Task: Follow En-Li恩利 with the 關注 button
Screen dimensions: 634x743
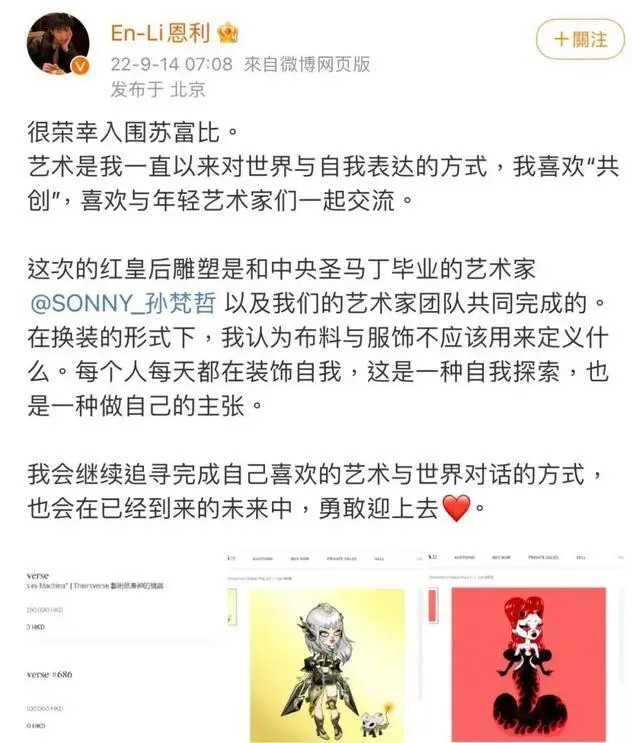Action: click(582, 39)
